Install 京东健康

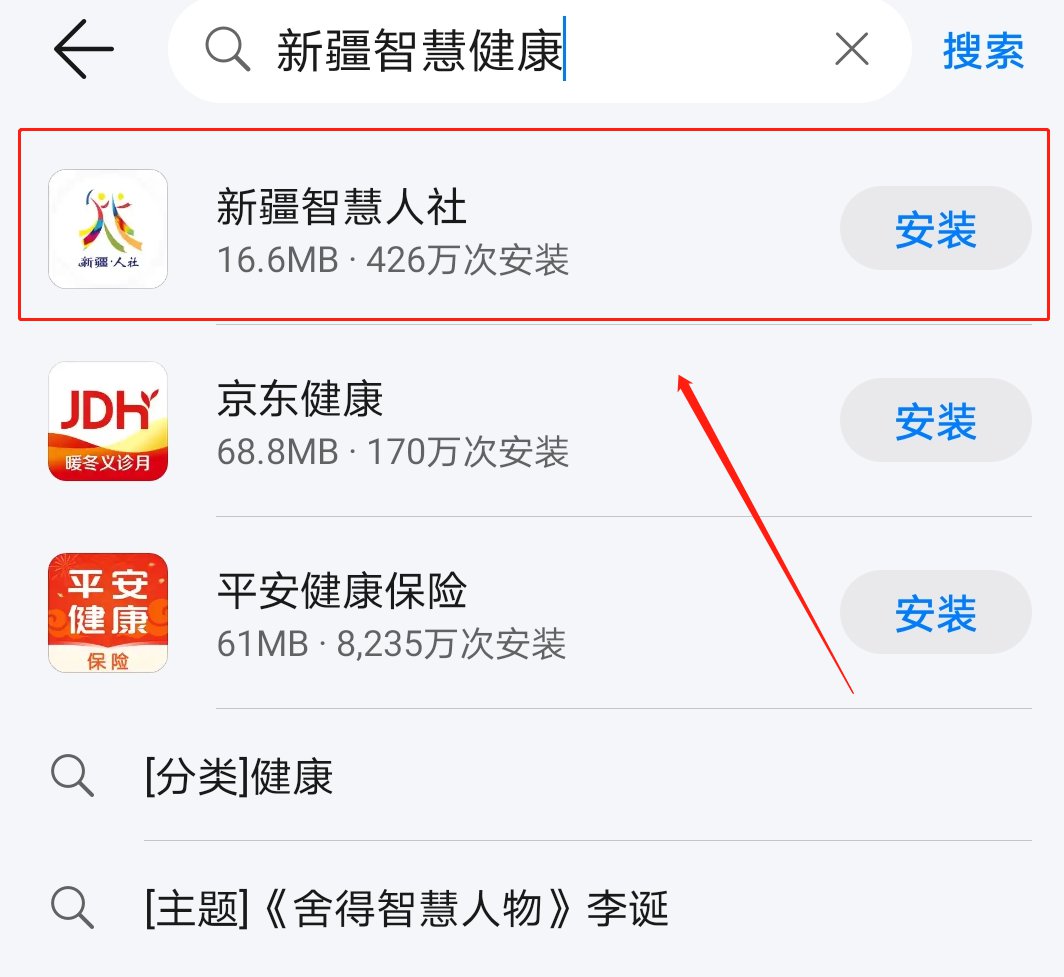coord(935,421)
